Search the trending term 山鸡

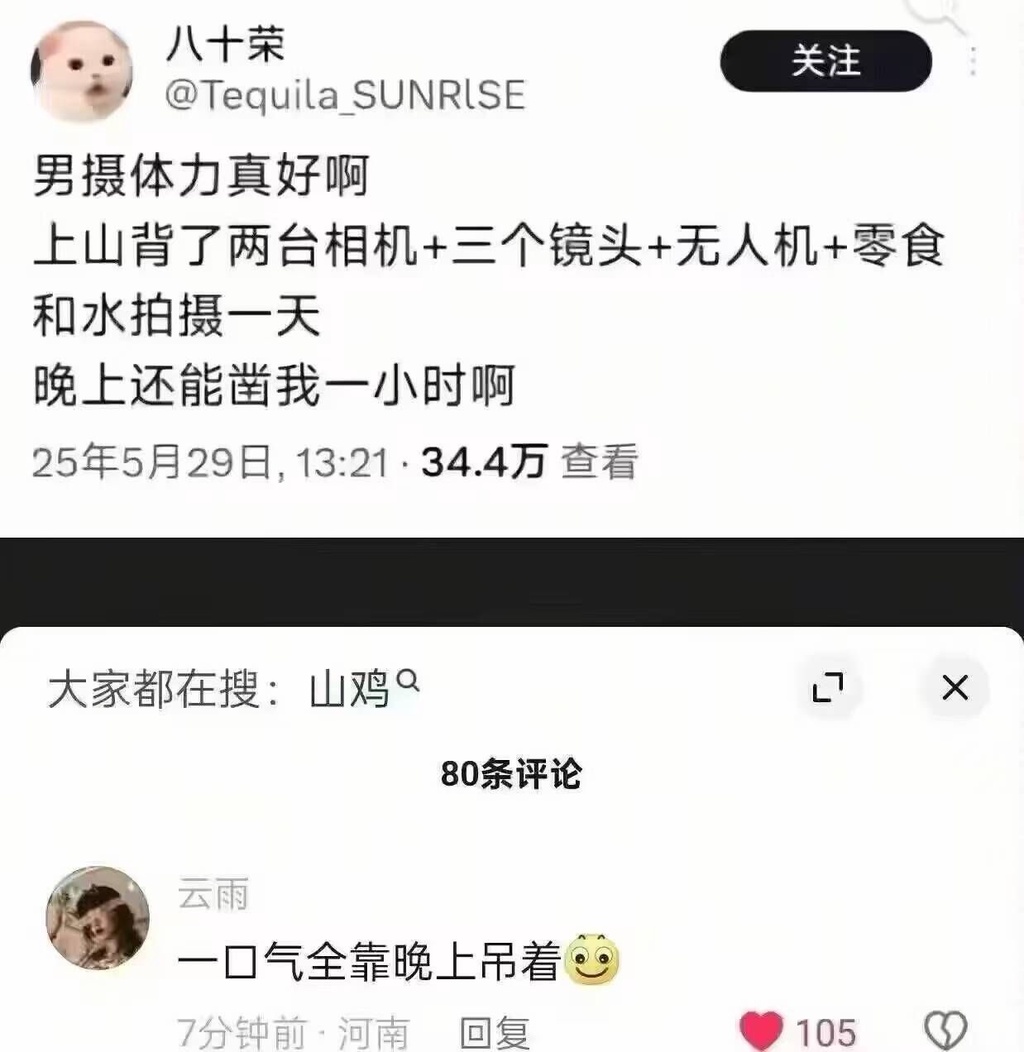pos(362,690)
